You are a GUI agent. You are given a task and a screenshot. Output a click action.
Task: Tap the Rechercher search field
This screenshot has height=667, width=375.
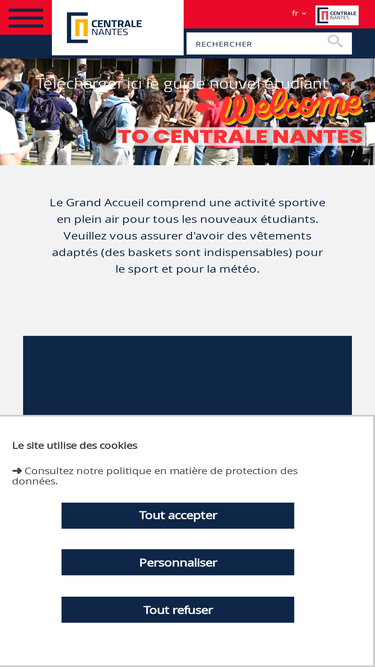point(255,44)
